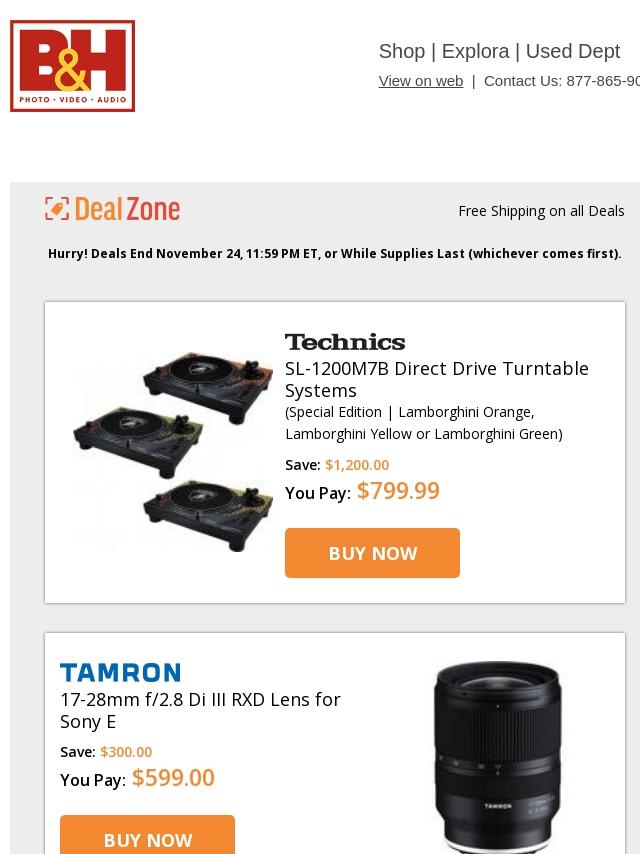This screenshot has height=854, width=640.
Task: Open the SL-1200M7B Direct Drive Turntable title
Action: [436, 379]
